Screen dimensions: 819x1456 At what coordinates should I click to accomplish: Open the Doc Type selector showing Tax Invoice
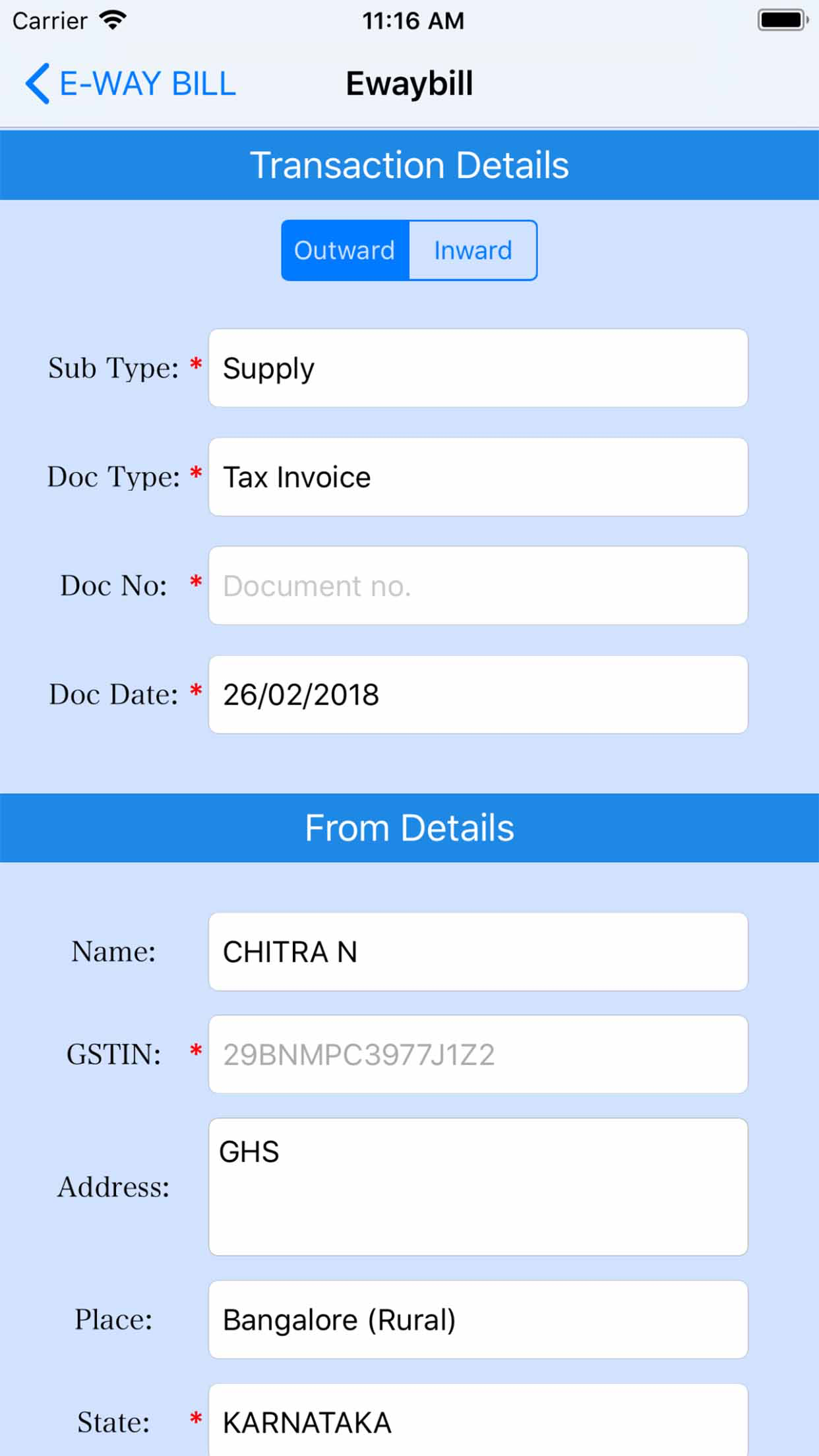pyautogui.click(x=477, y=477)
